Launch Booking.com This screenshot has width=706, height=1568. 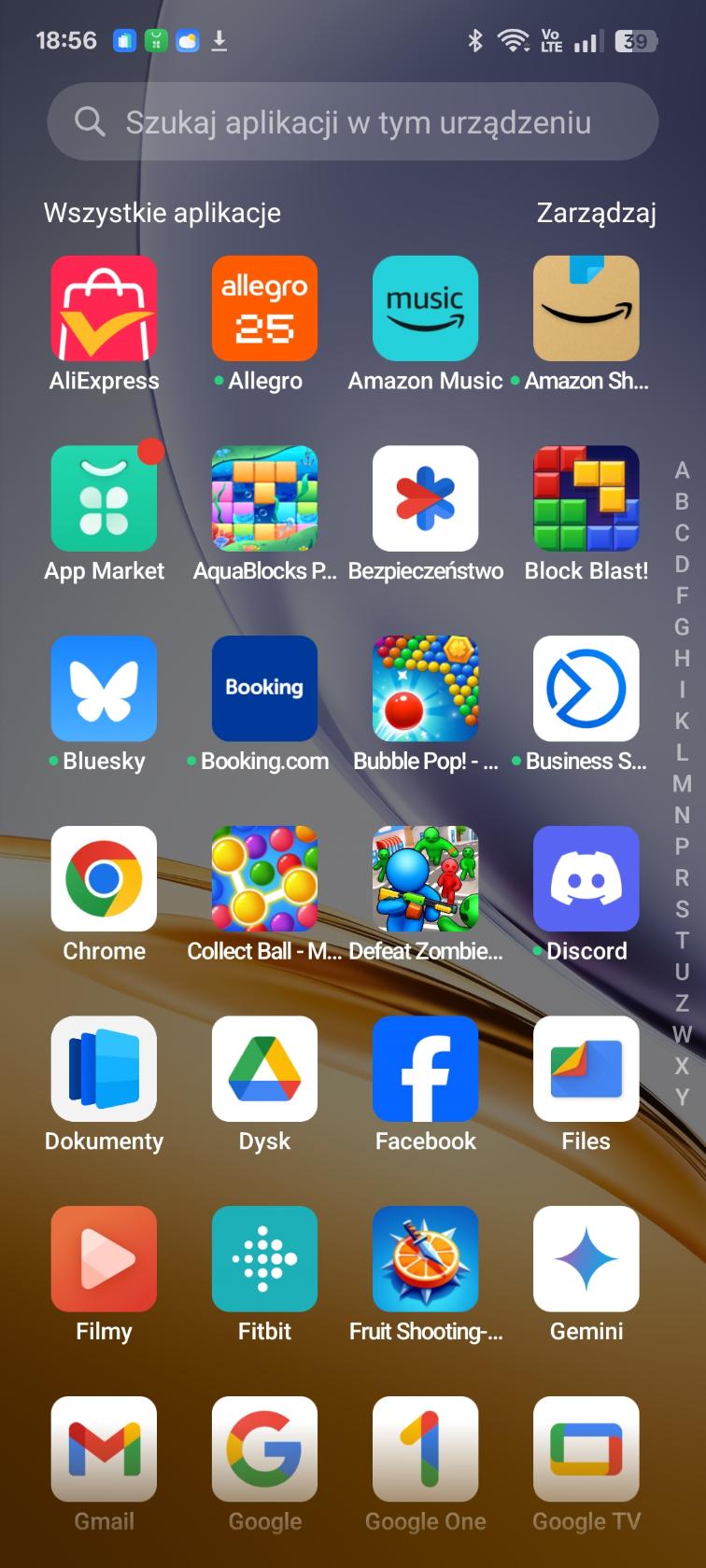tap(264, 689)
